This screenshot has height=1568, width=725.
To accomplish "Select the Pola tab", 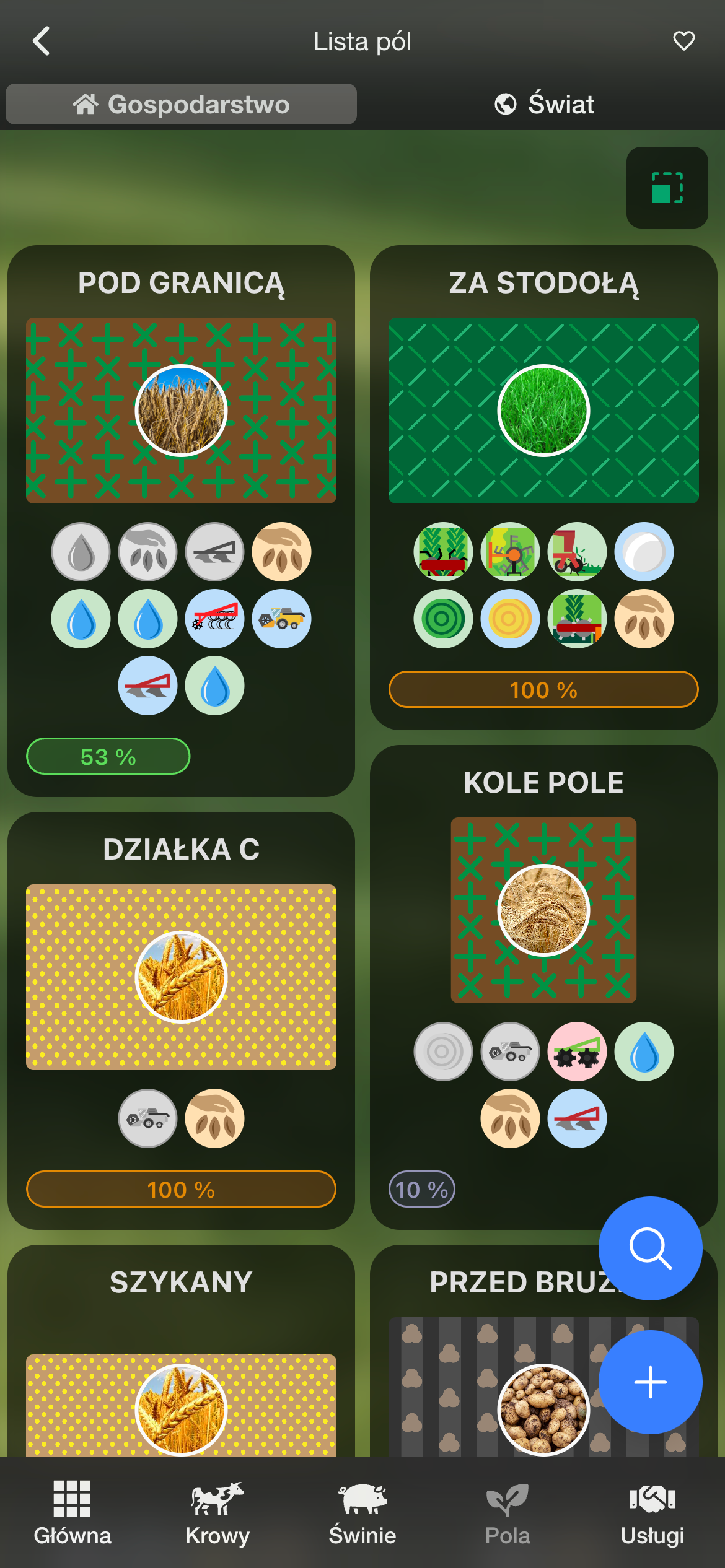I will (507, 1511).
